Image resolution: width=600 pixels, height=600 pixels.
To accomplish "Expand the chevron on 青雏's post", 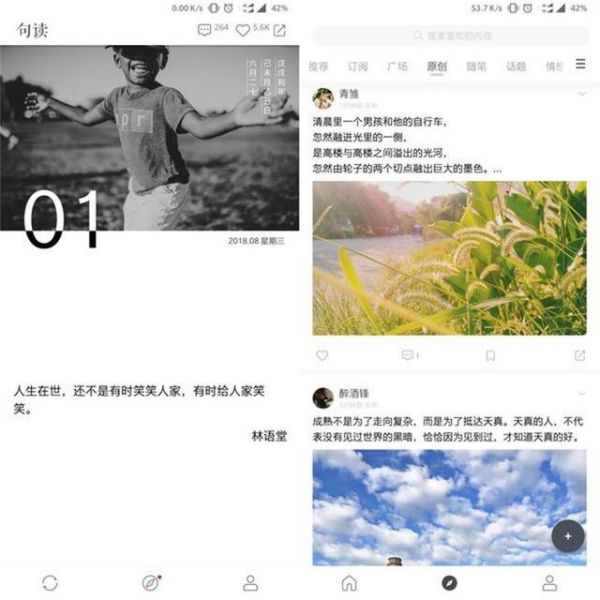I will click(x=581, y=94).
